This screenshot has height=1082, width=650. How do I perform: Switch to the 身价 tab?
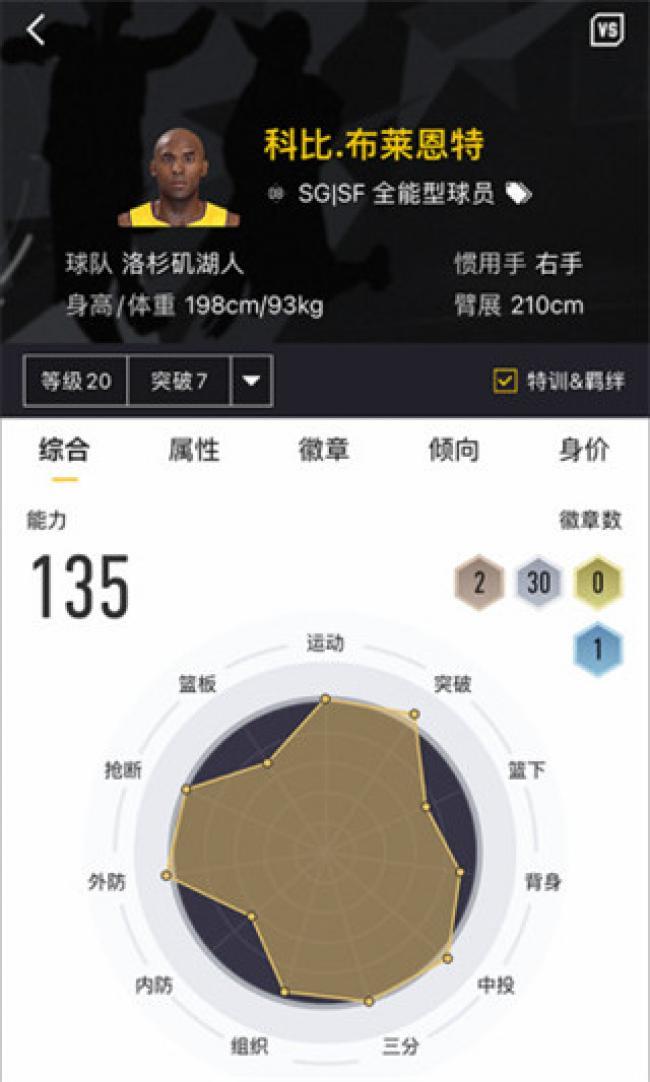tap(583, 450)
